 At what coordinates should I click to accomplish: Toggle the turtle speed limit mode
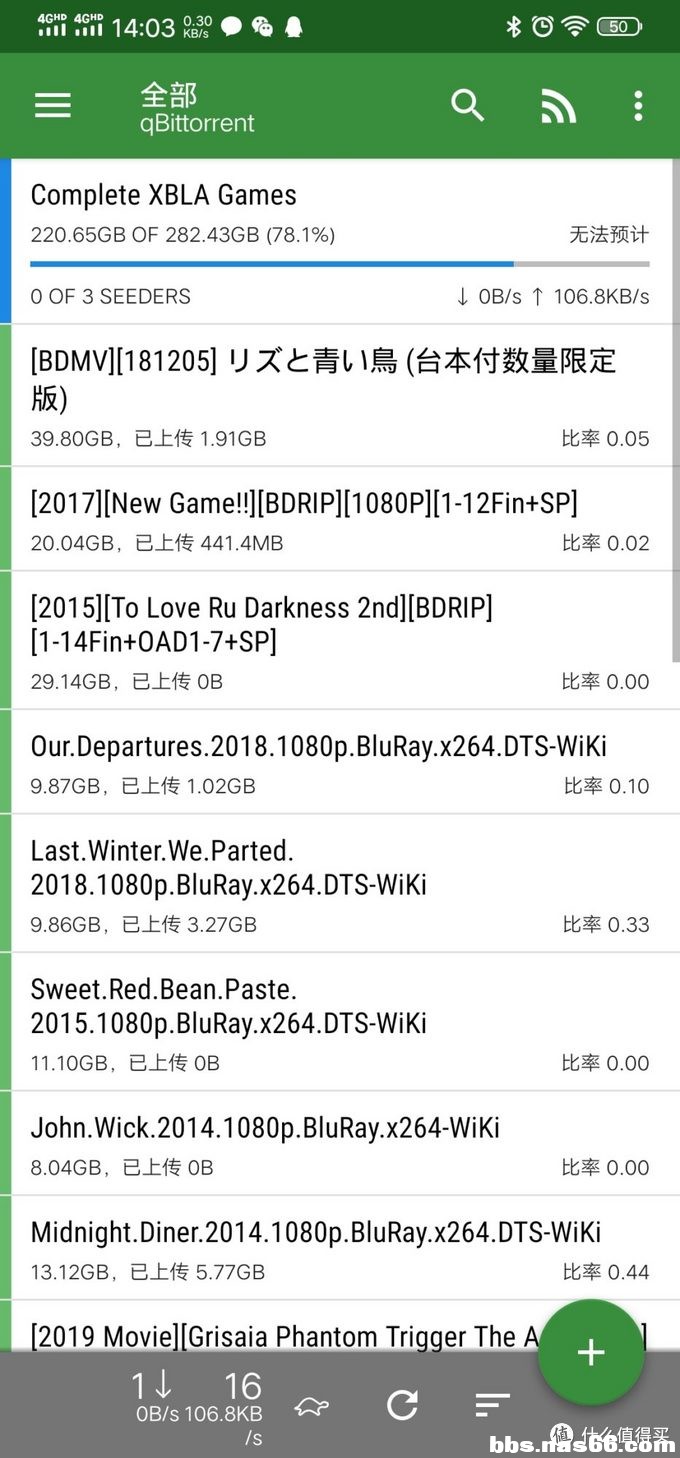312,1406
